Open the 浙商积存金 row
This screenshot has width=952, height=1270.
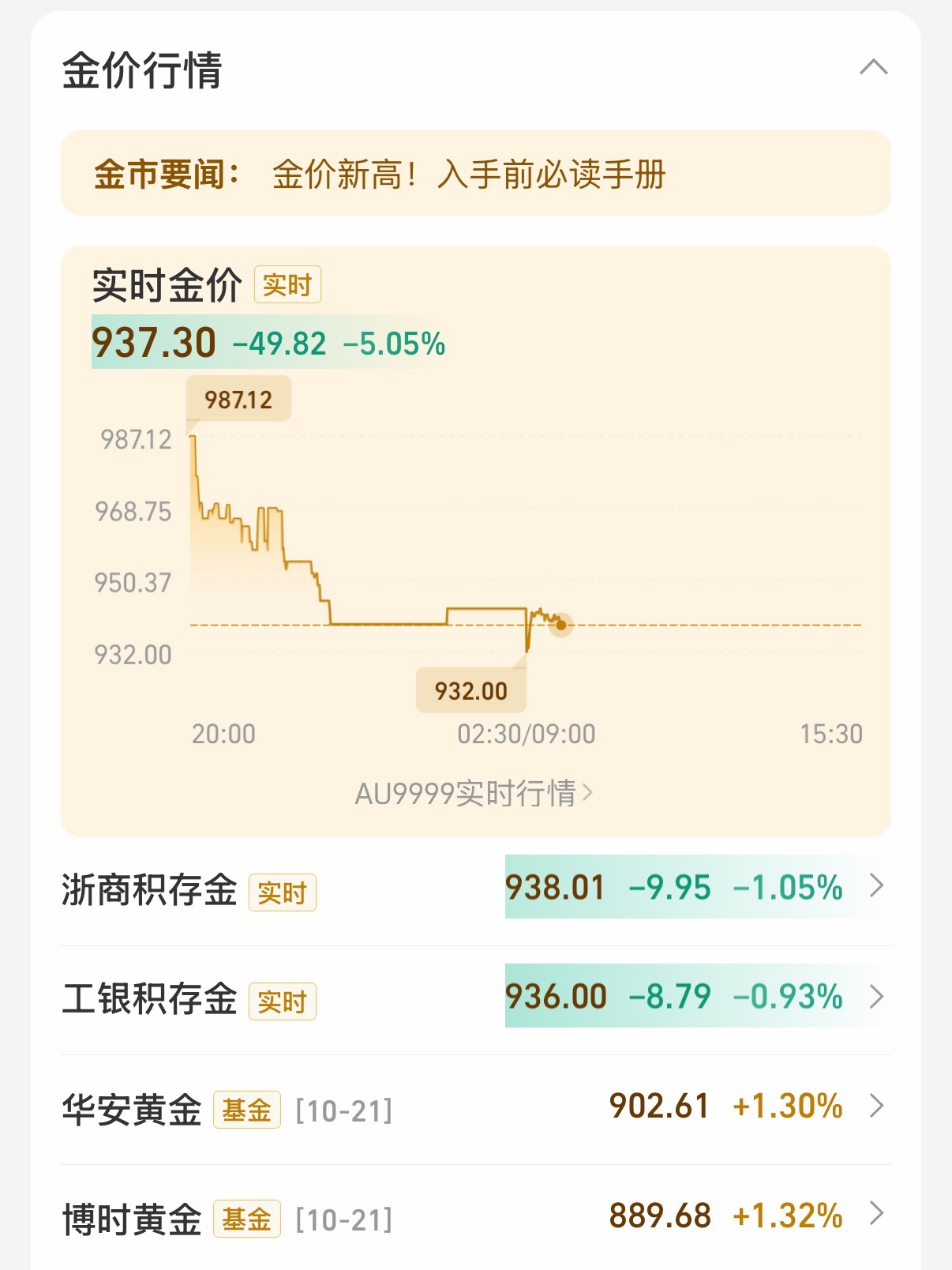[x=475, y=889]
